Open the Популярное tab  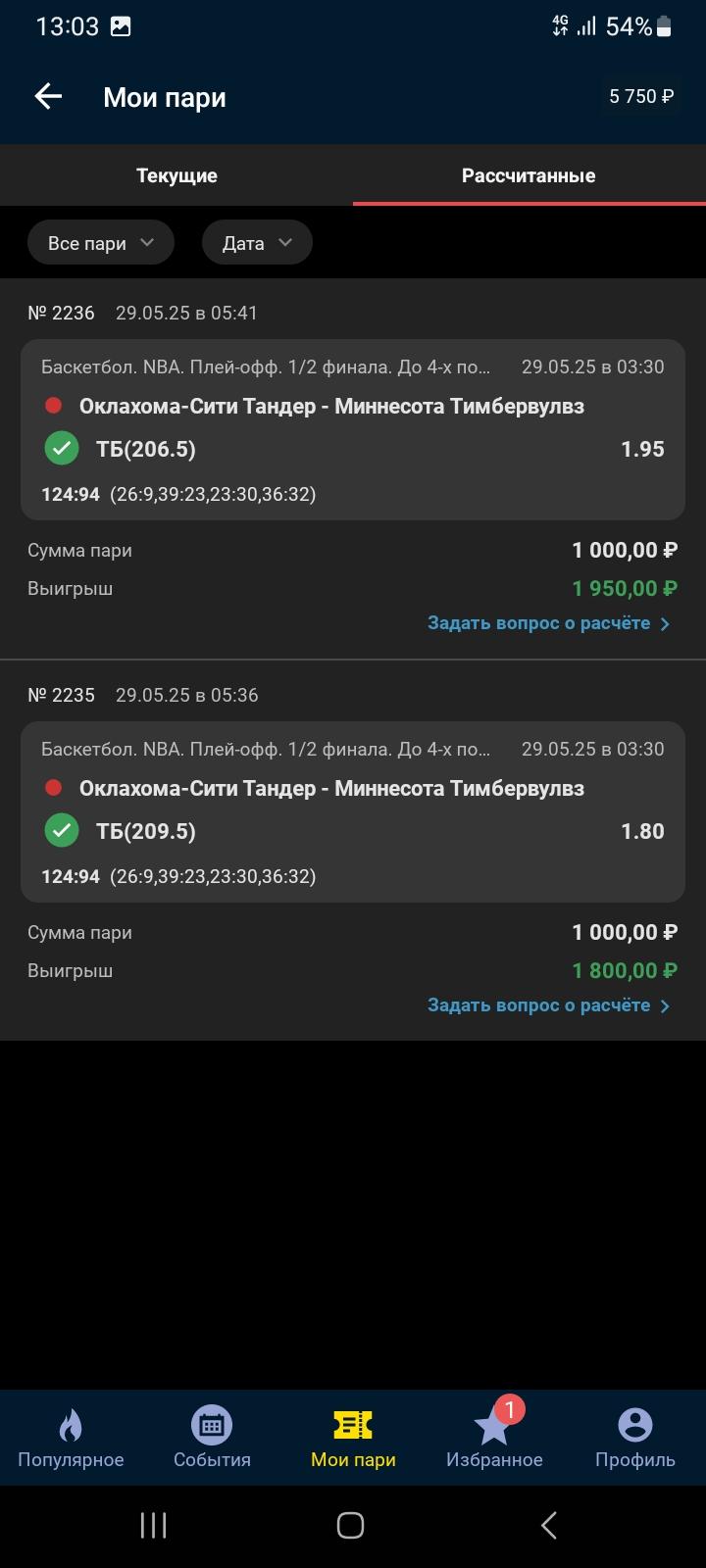click(71, 1438)
